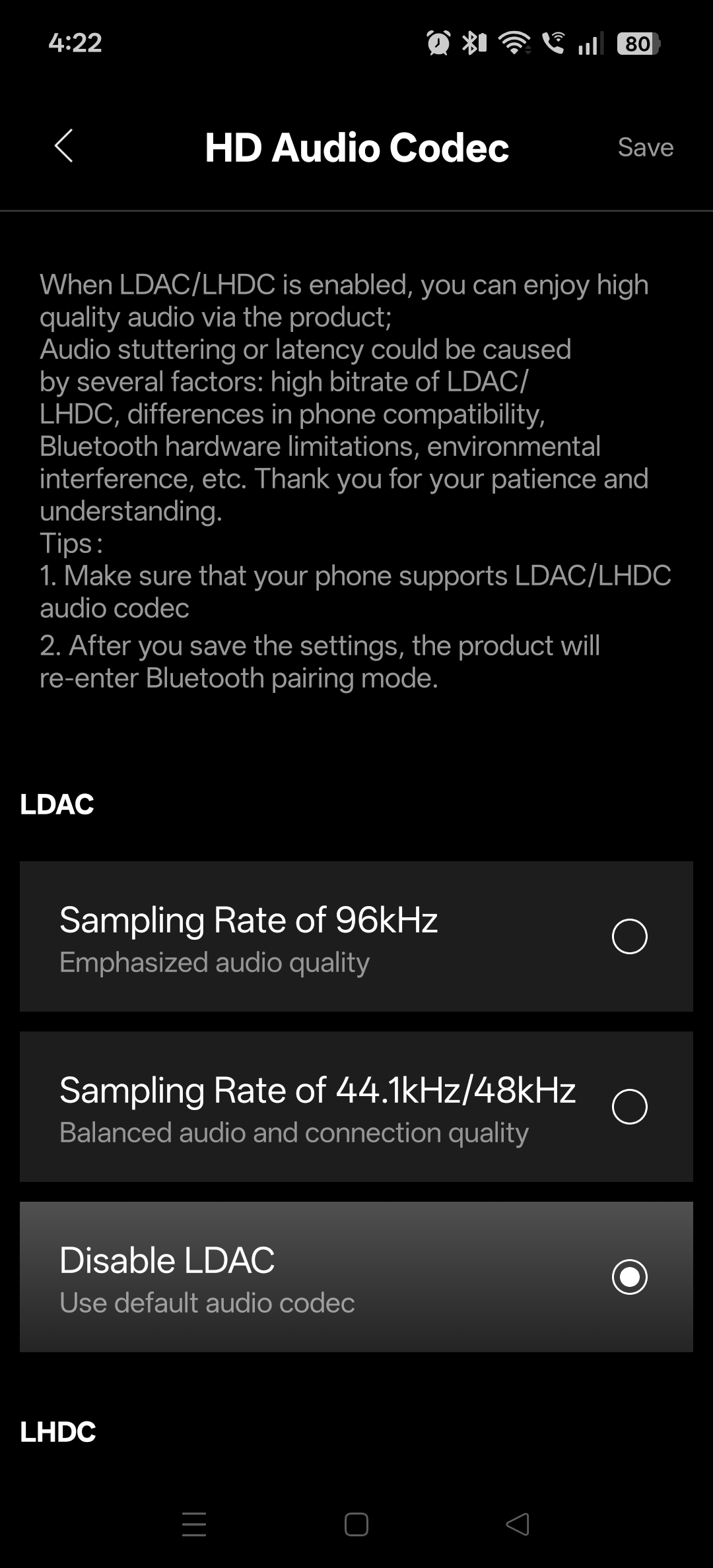Select LDAC Sampling Rate of 96kHz

[x=629, y=936]
